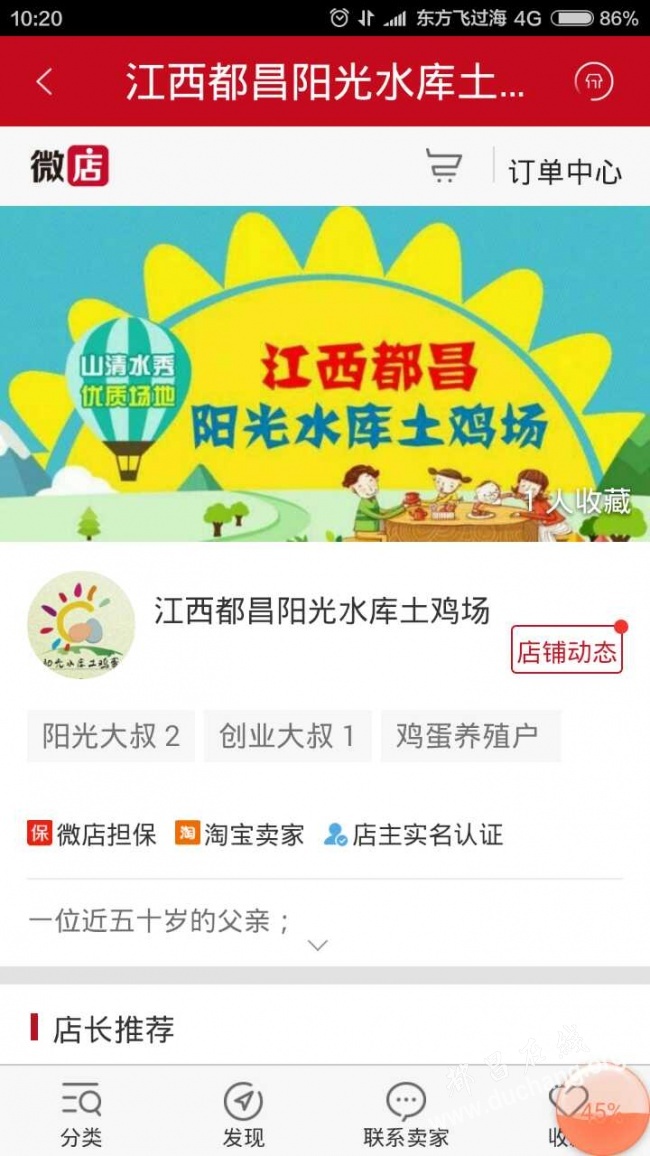View 店铺动态 shop updates
650x1156 pixels.
[566, 652]
